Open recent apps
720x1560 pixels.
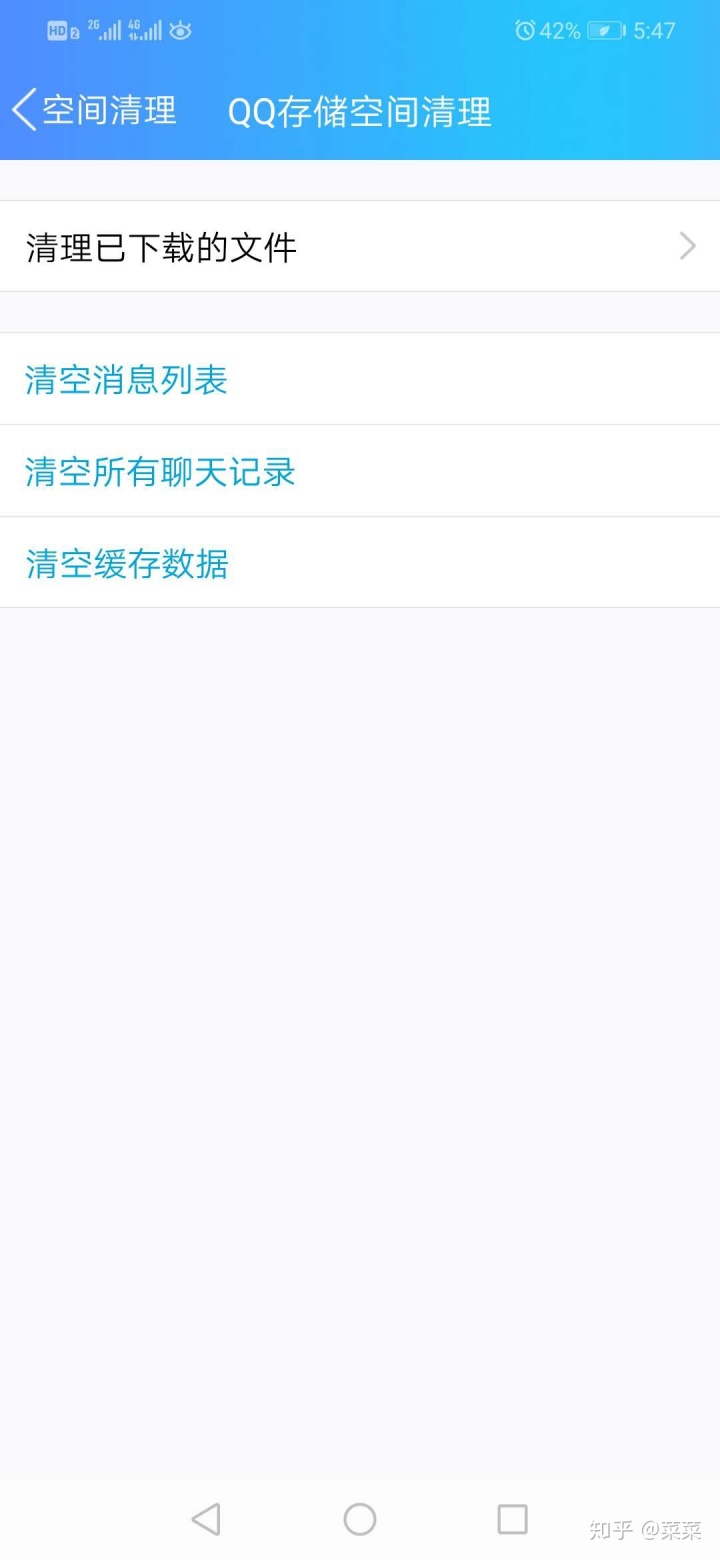tap(512, 1519)
